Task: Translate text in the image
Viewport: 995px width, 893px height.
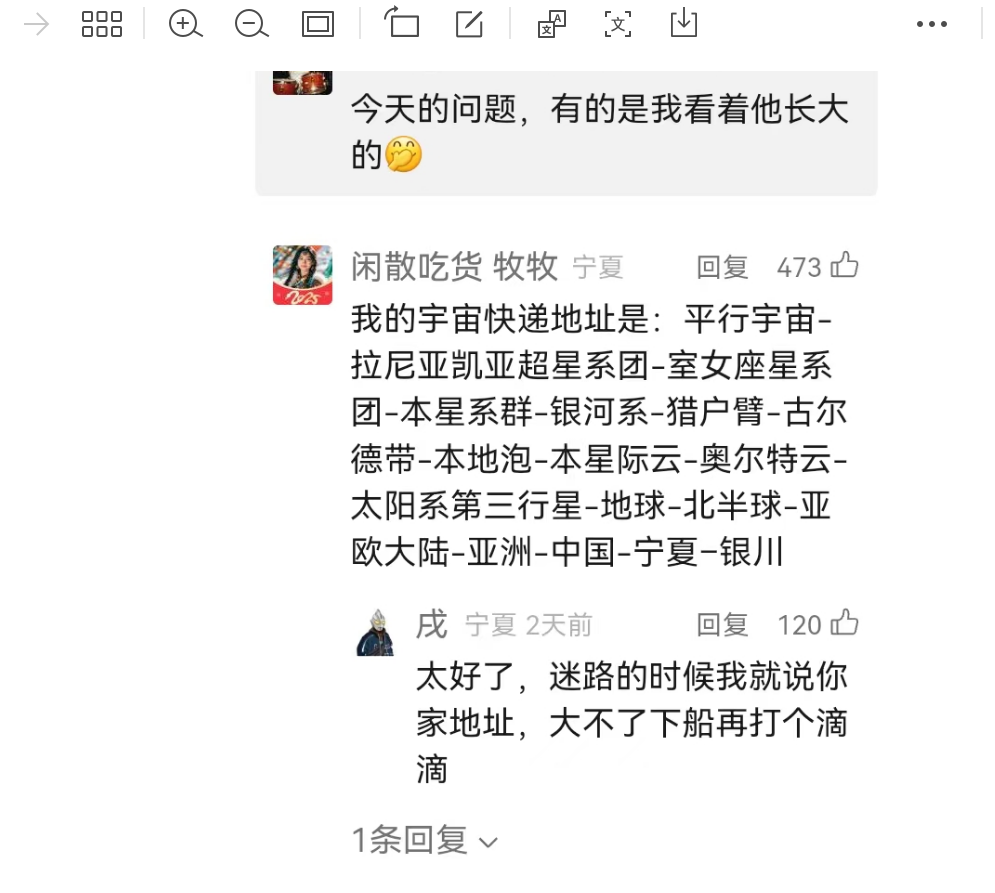Action: coord(552,24)
